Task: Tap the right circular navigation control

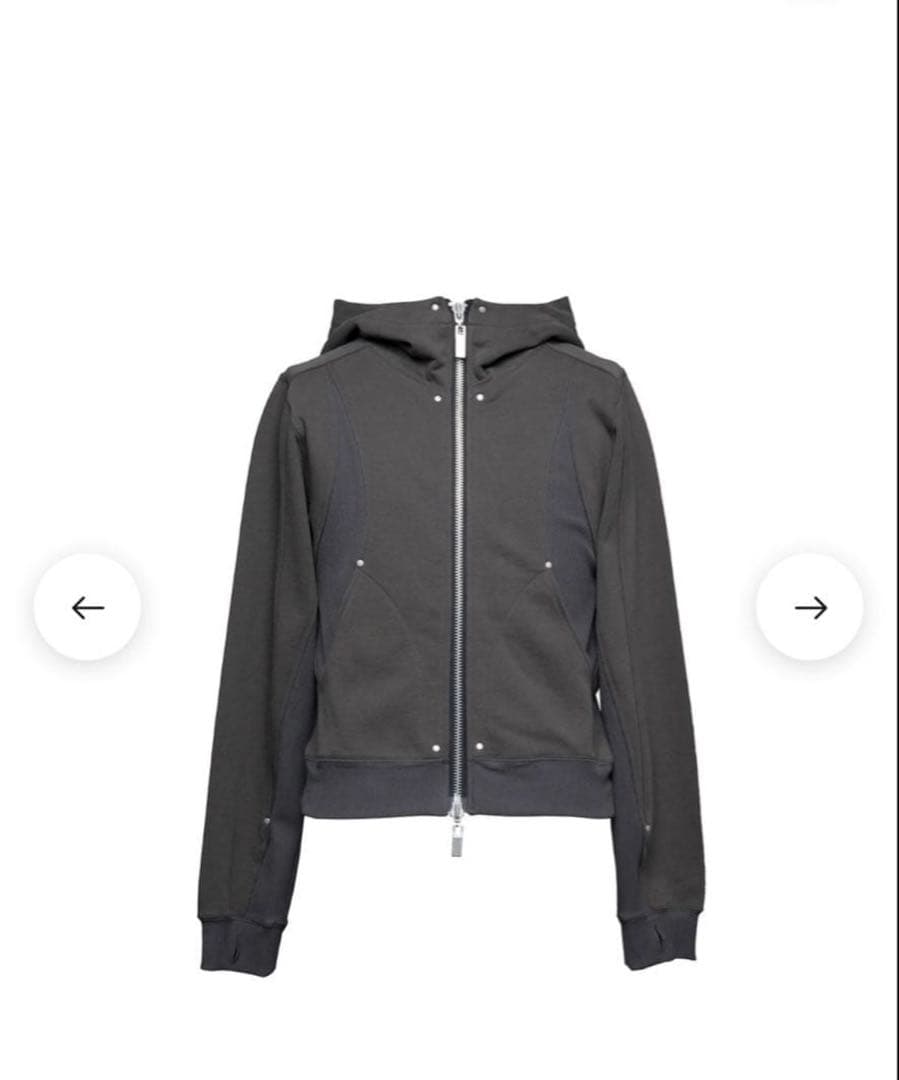Action: [x=812, y=605]
